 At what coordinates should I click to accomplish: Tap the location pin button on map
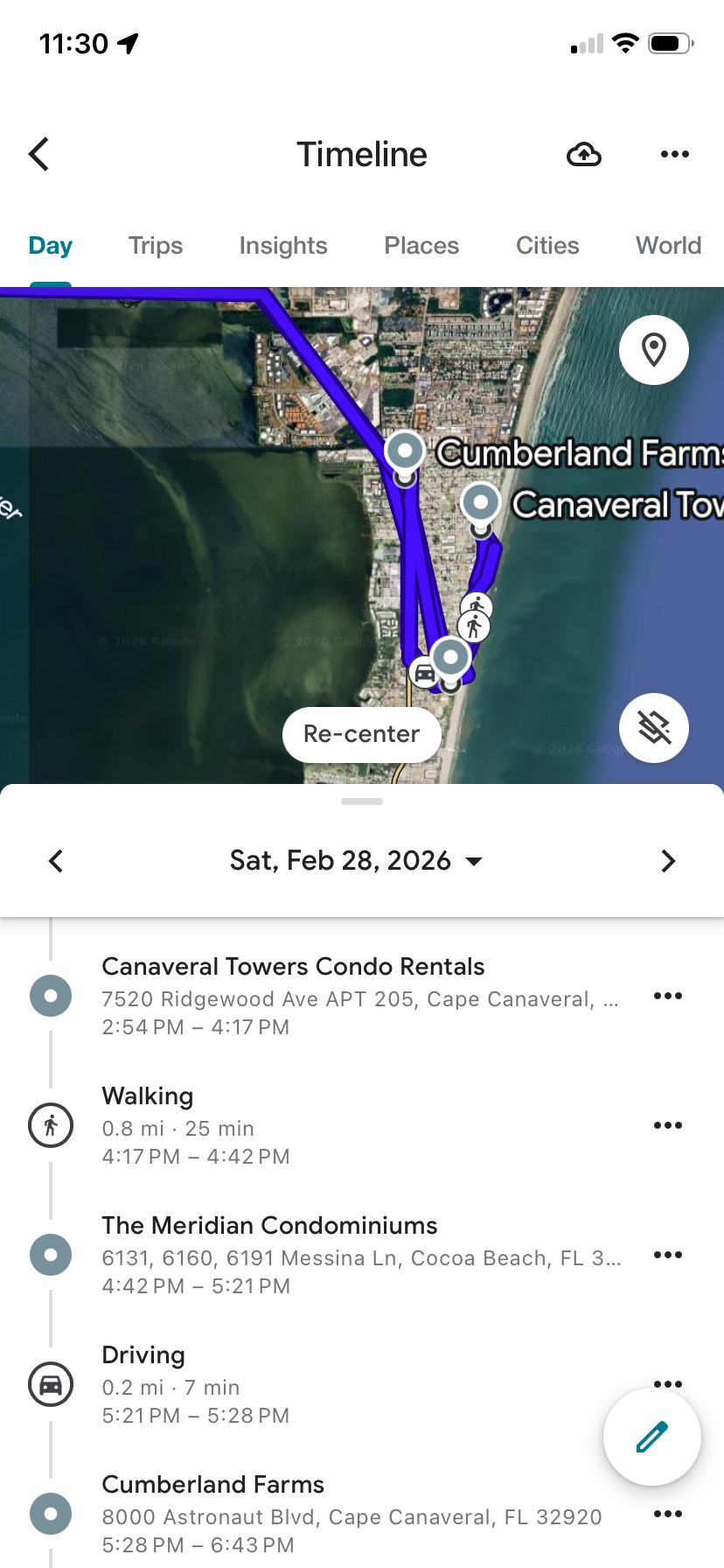point(653,350)
